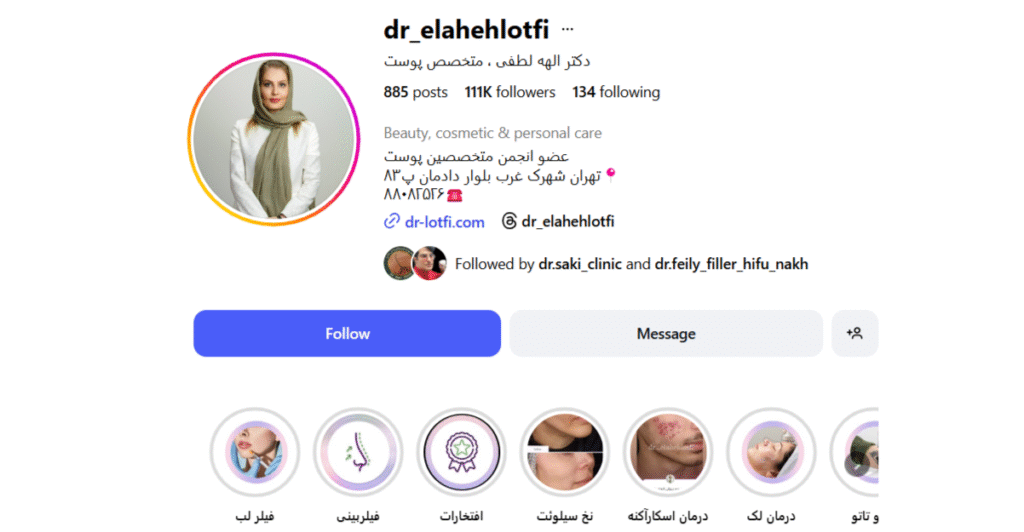Show similar account suggestions

(854, 333)
